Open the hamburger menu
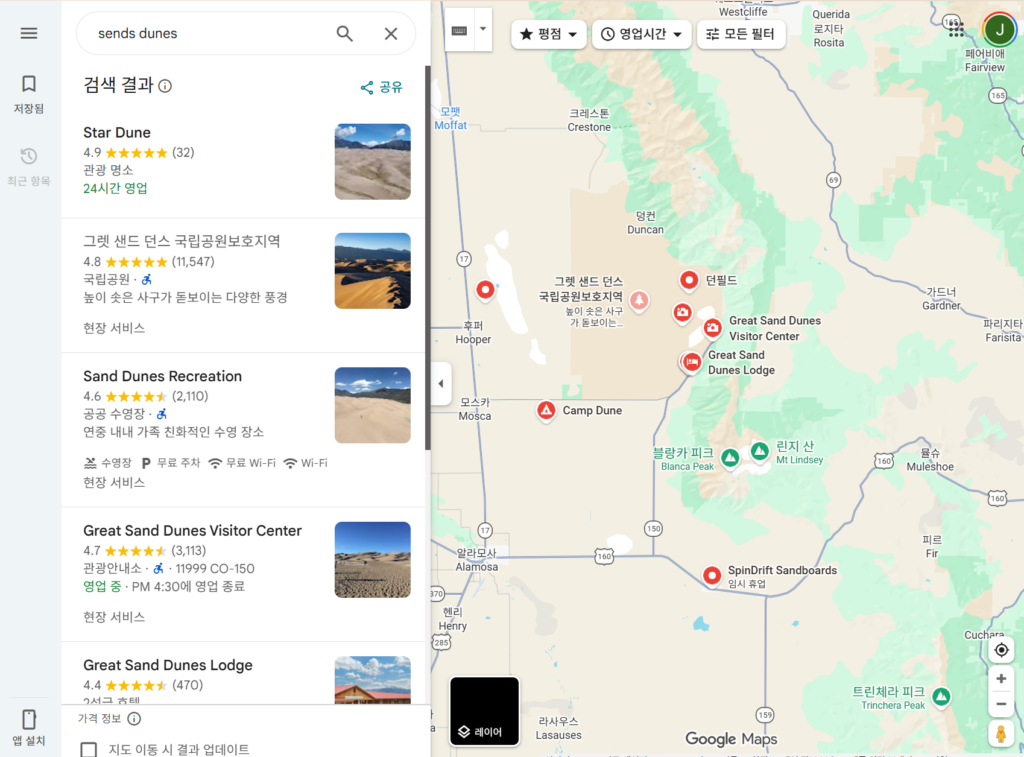 29,33
